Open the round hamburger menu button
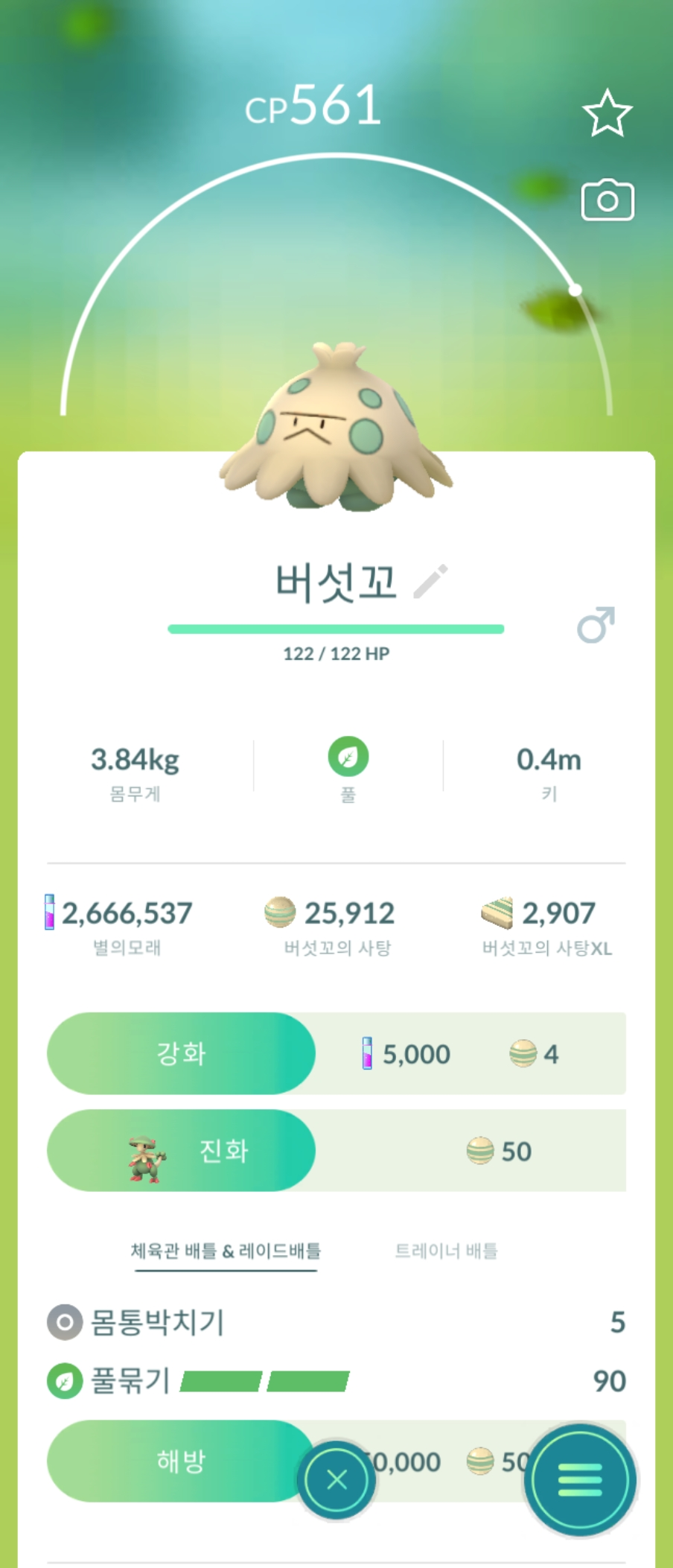 (x=579, y=1479)
